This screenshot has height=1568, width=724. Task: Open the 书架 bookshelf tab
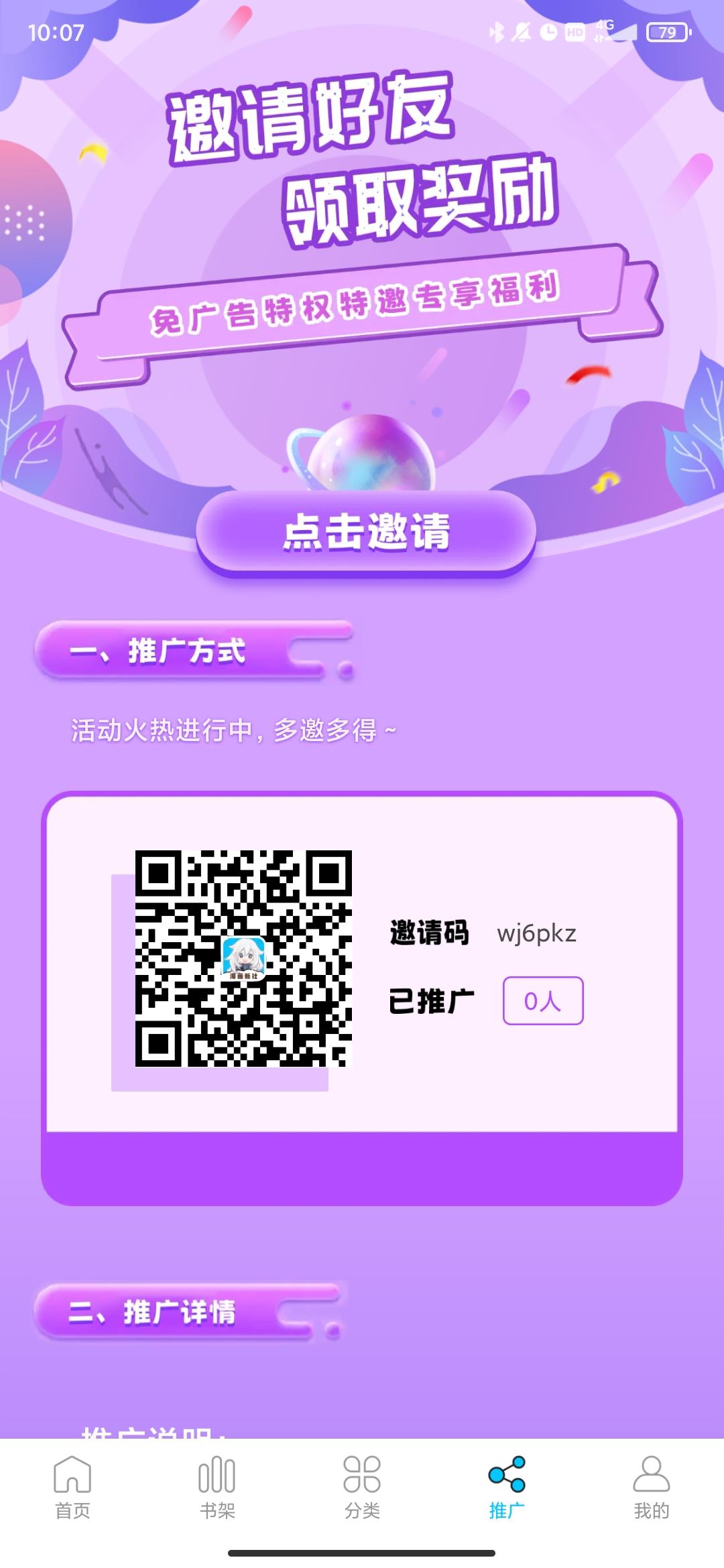(217, 1488)
